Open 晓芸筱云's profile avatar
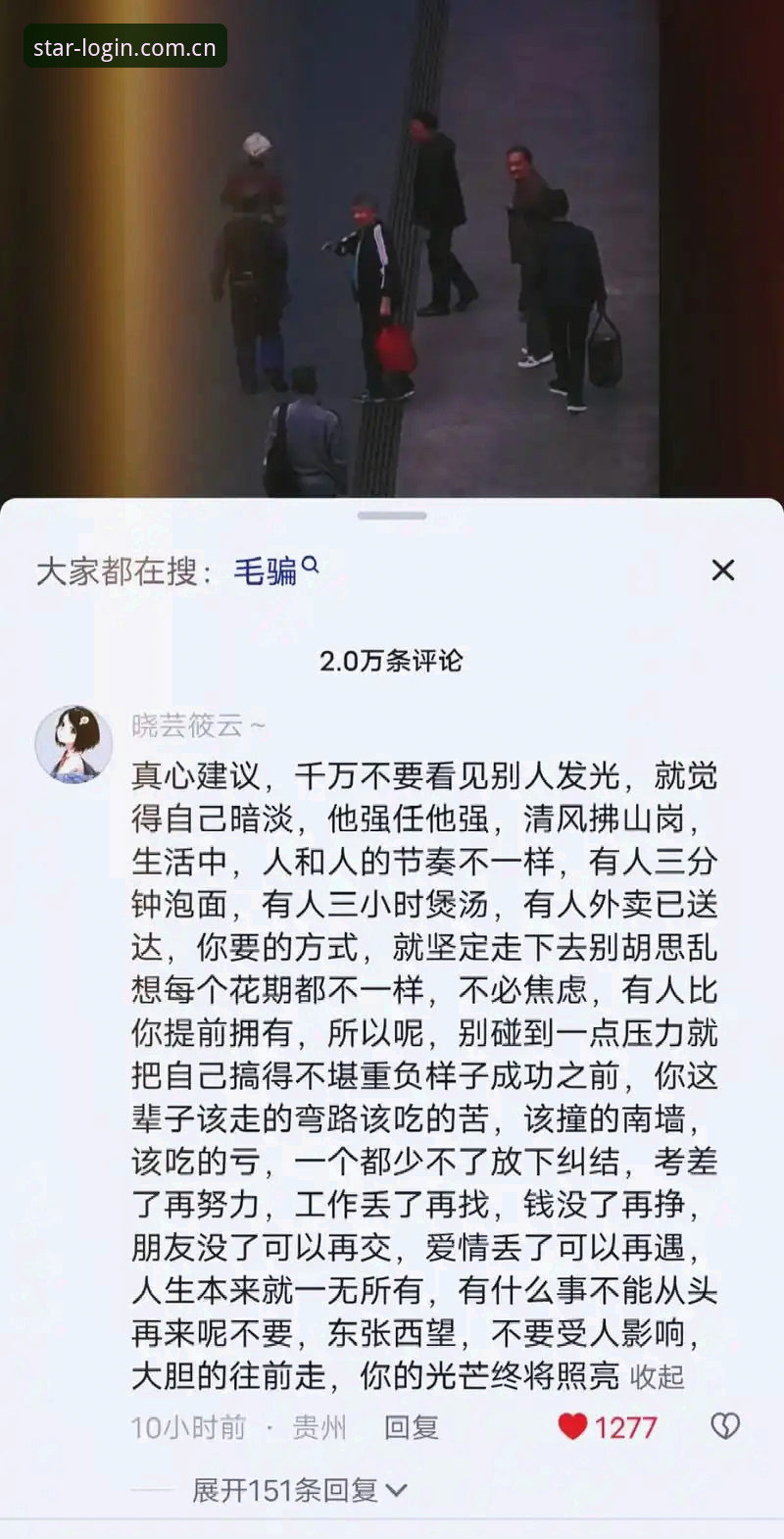 point(73,743)
